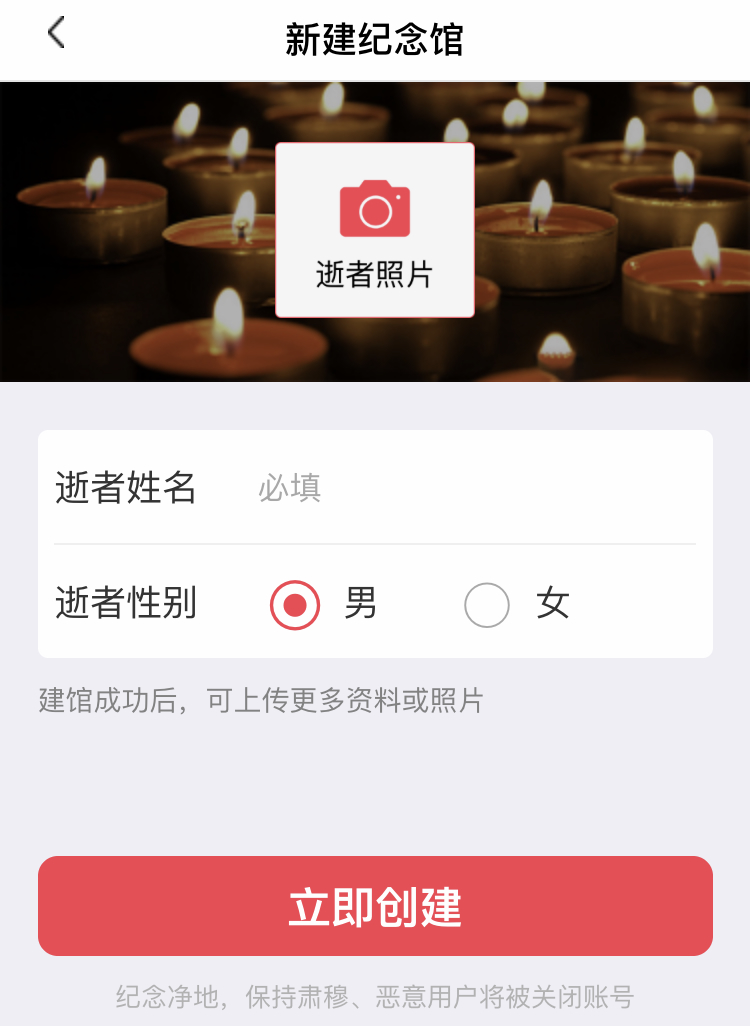Screen dimensions: 750x1026
Task: Select 男 as the gender
Action: (x=295, y=605)
